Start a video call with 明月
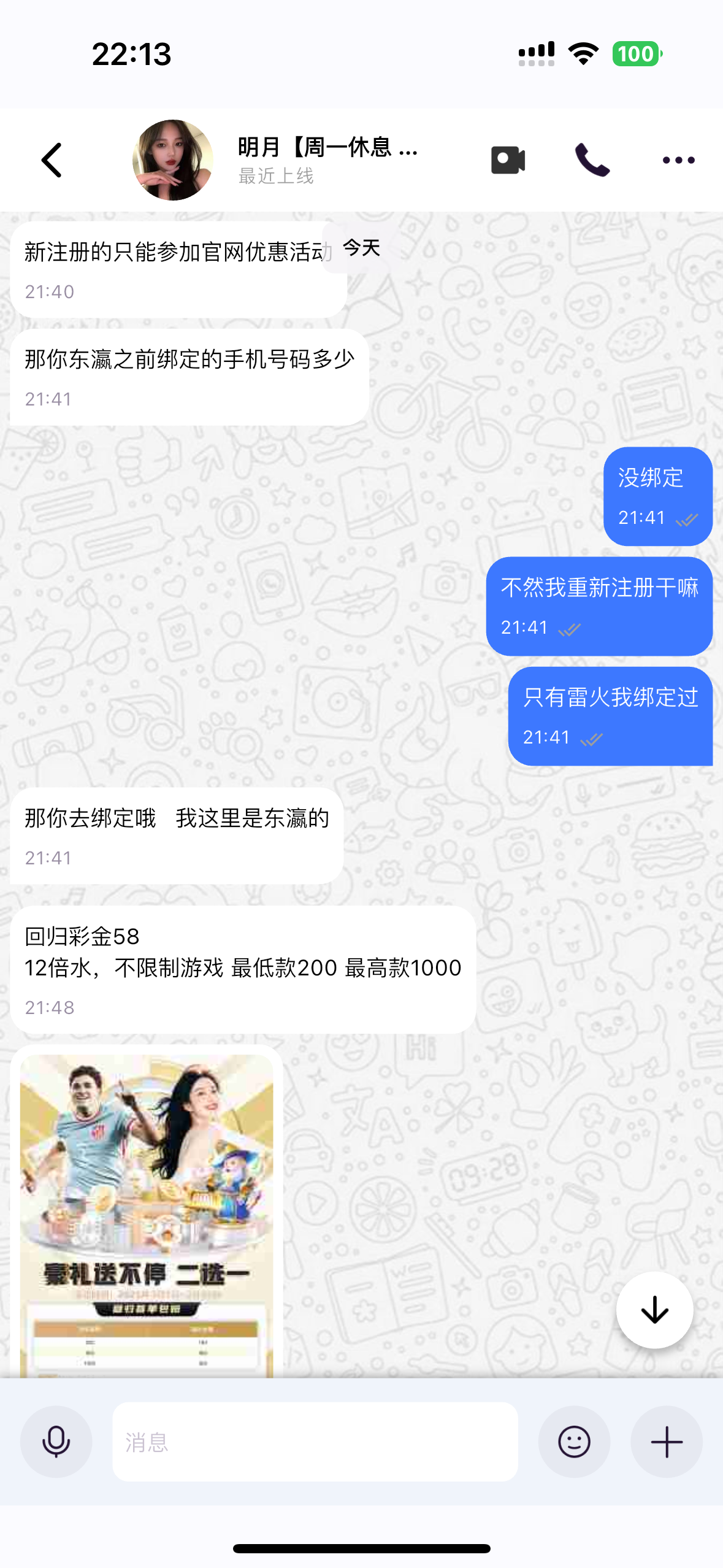Viewport: 723px width, 1568px height. 508,160
